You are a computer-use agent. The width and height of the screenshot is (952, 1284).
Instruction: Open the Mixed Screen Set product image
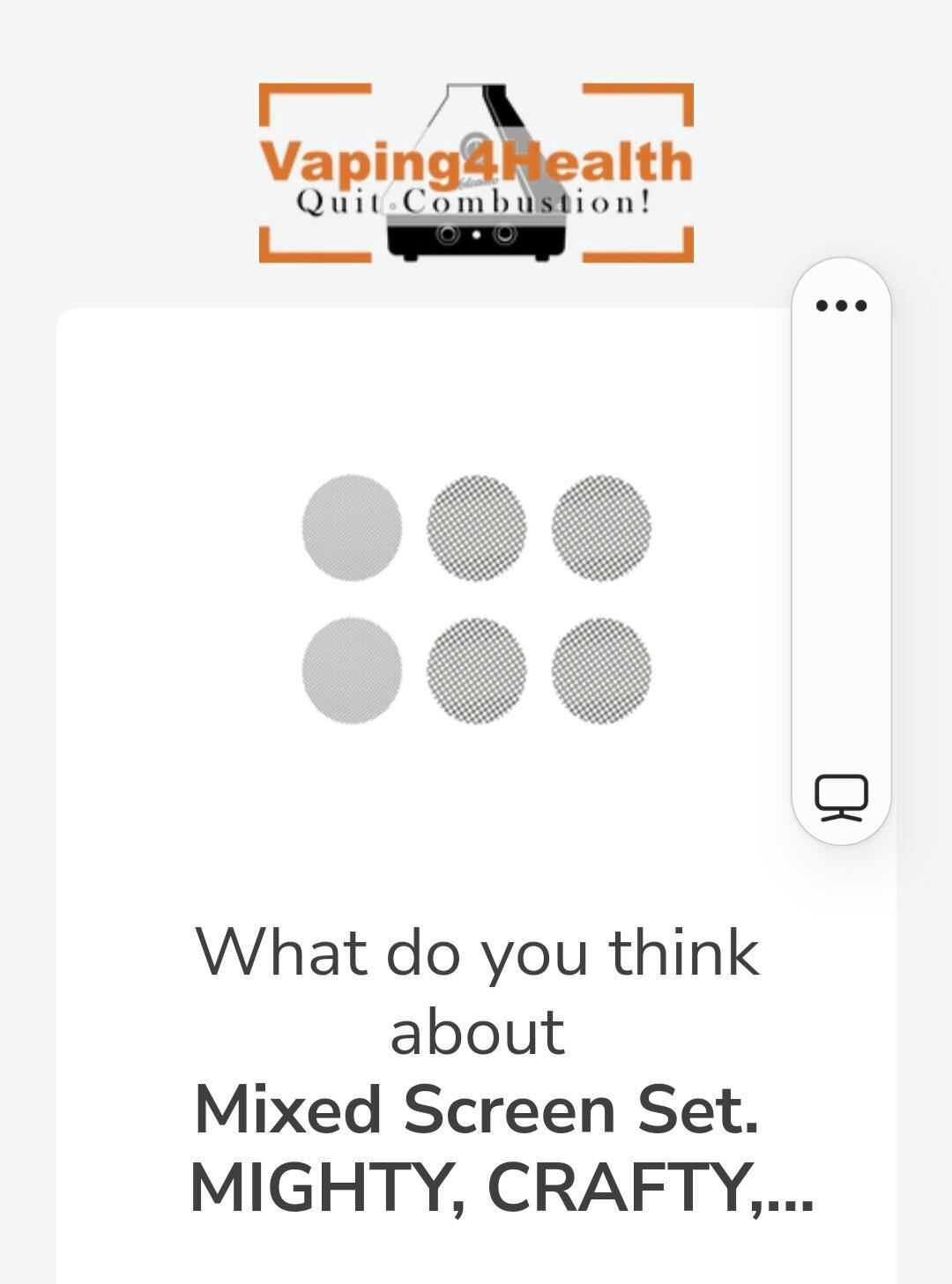pyautogui.click(x=476, y=599)
